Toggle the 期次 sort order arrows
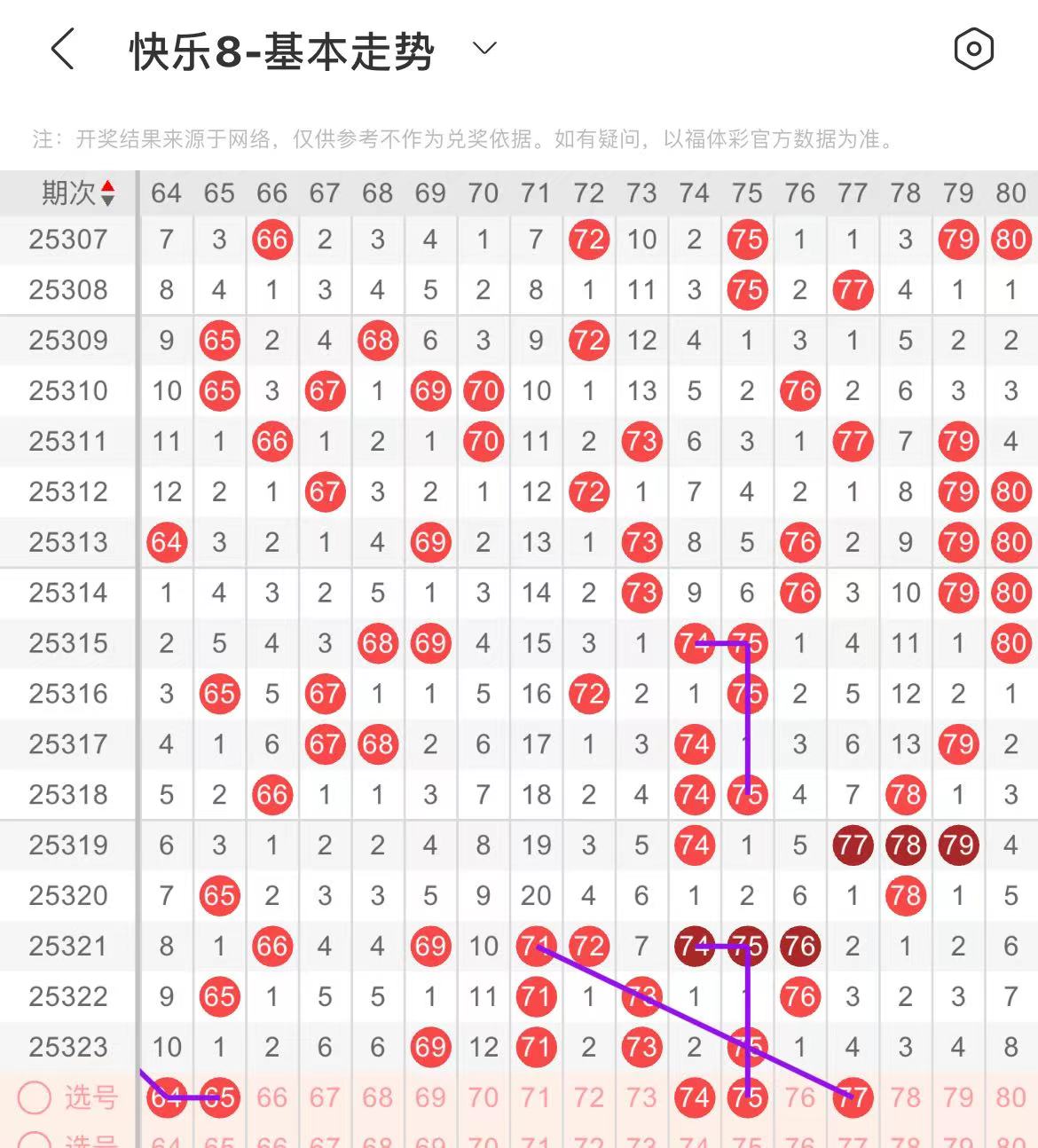This screenshot has height=1148, width=1038. 107,193
